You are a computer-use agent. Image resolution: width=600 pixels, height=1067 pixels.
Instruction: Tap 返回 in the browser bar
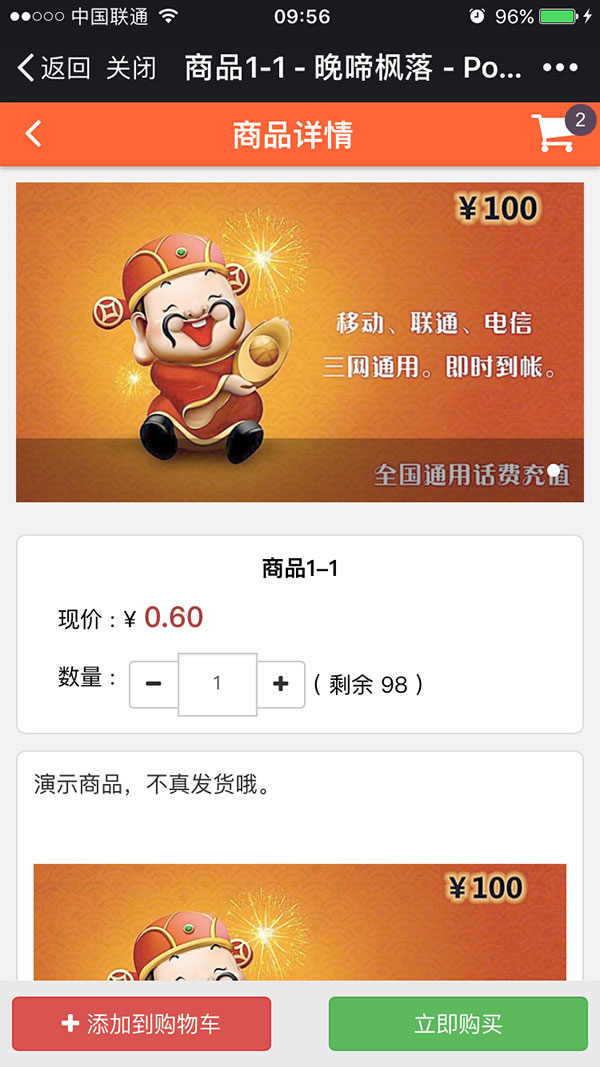tap(54, 68)
